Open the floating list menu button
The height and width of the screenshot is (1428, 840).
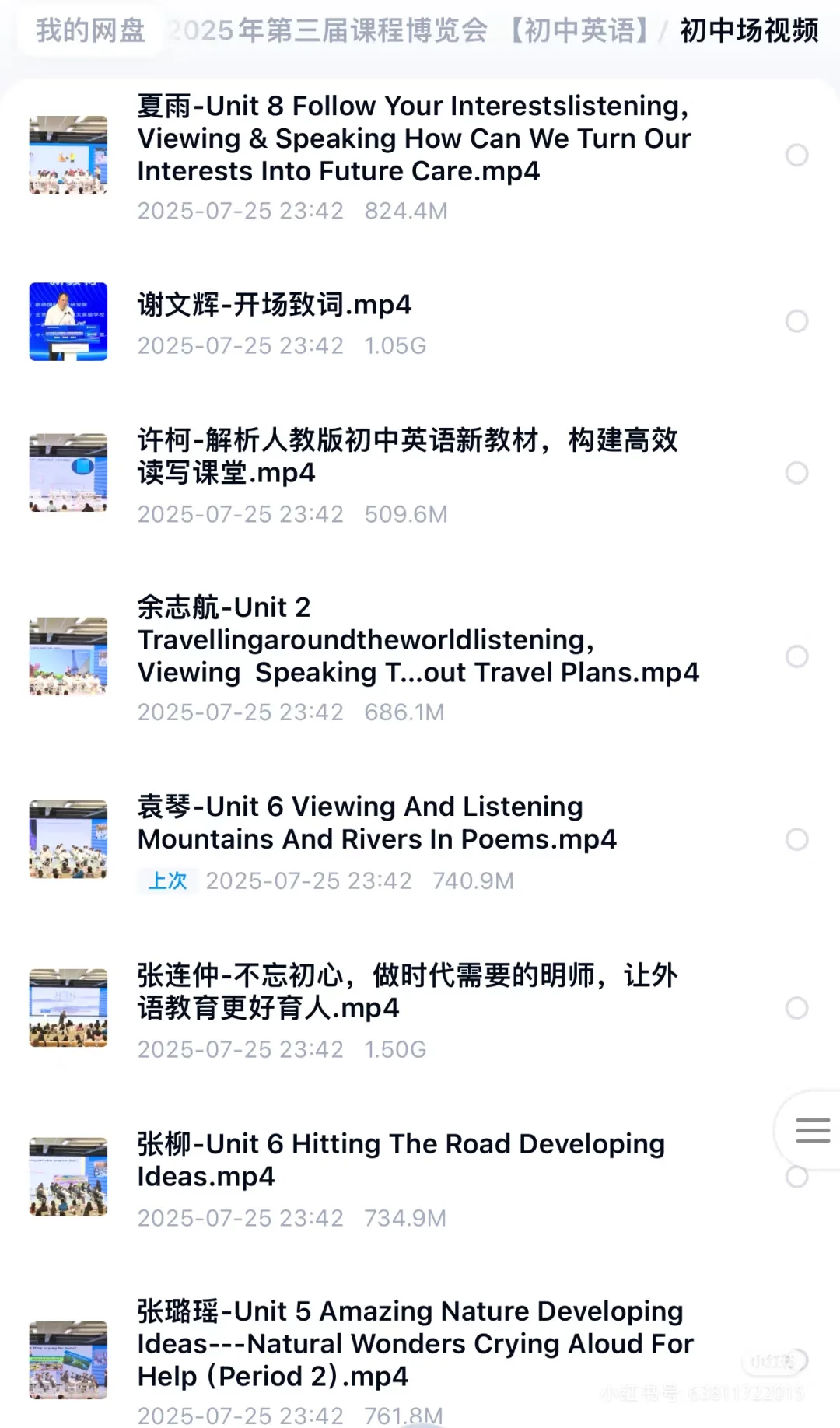(x=813, y=1130)
